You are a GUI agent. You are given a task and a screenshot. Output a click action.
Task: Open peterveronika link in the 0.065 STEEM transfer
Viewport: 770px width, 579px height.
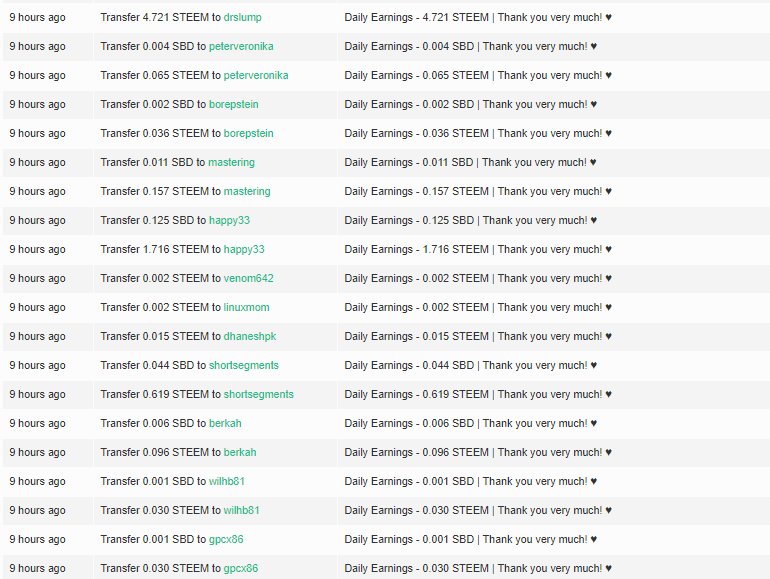(256, 75)
